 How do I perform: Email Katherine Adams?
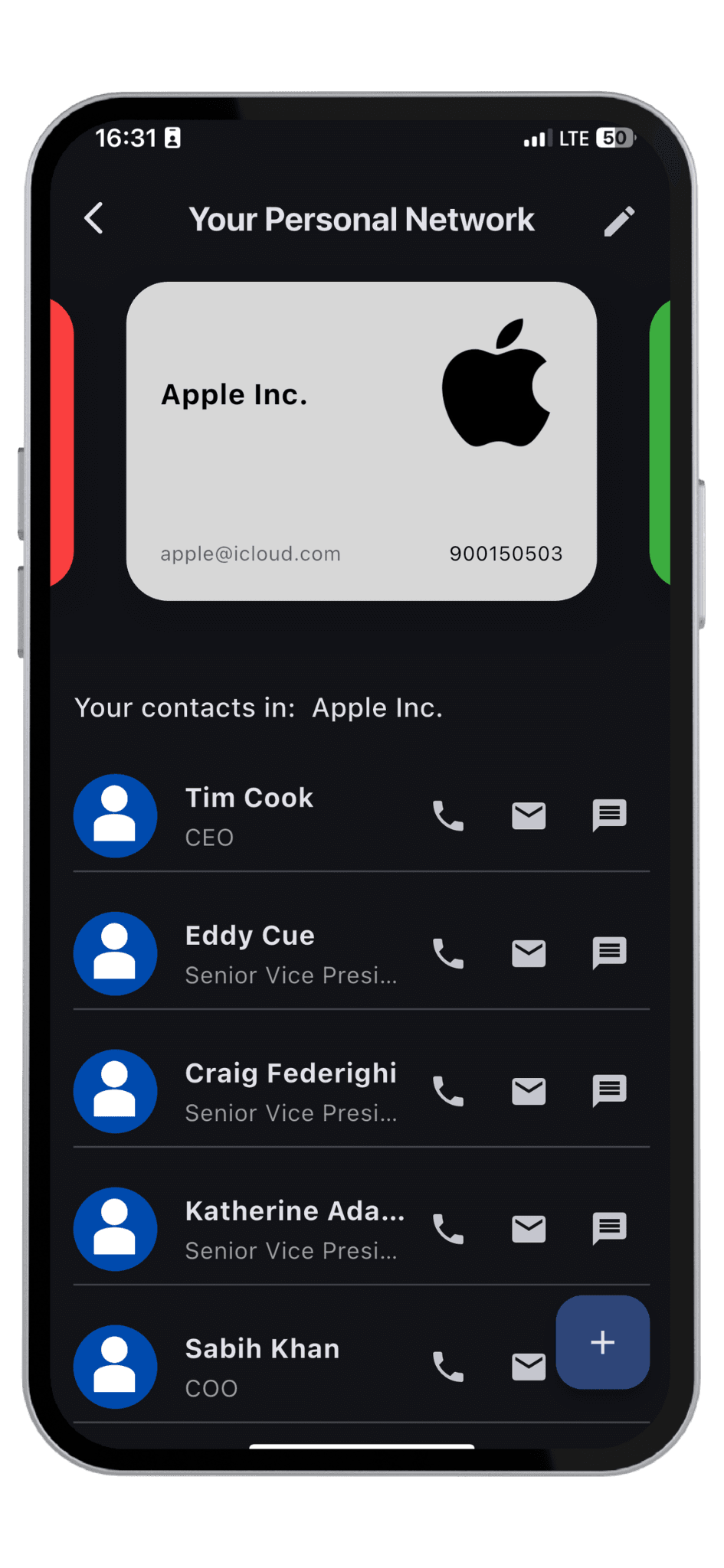(529, 1230)
